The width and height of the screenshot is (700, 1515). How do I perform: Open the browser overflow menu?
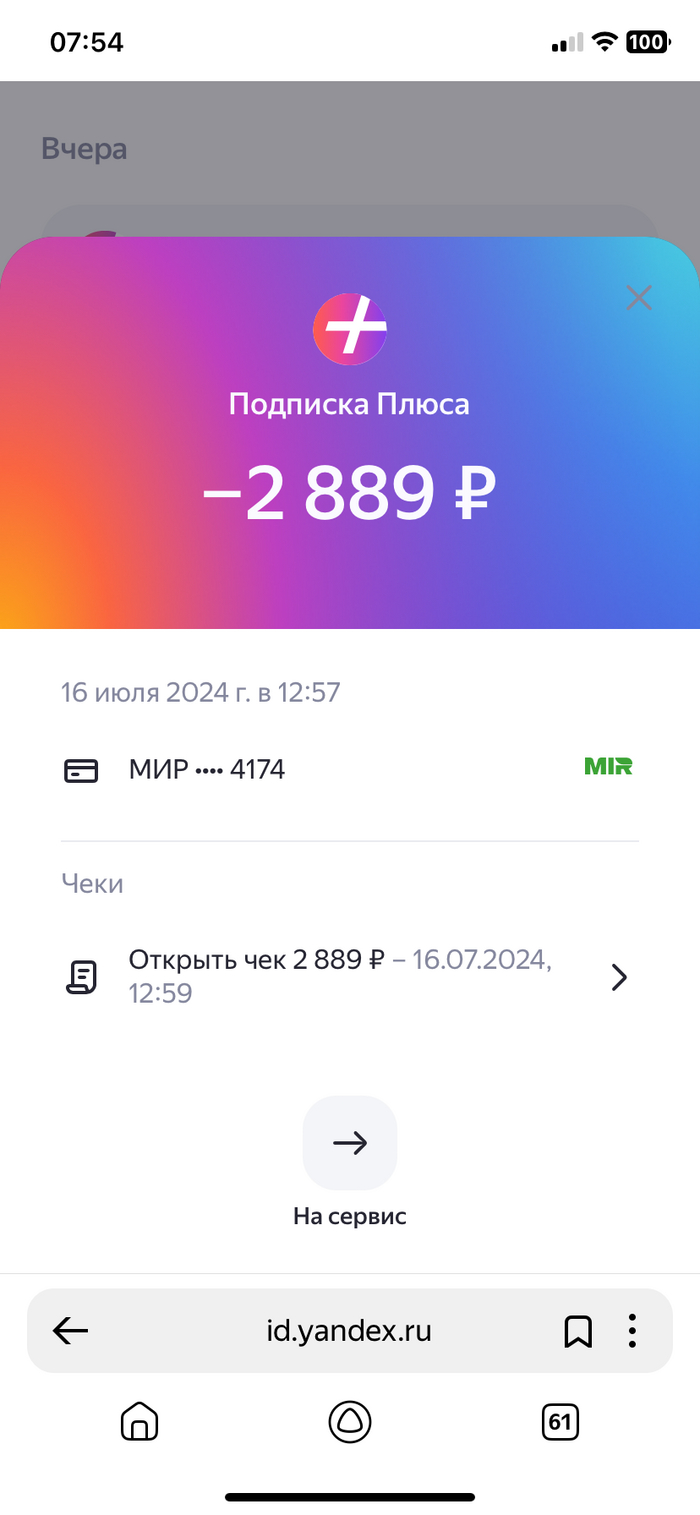tap(632, 1331)
